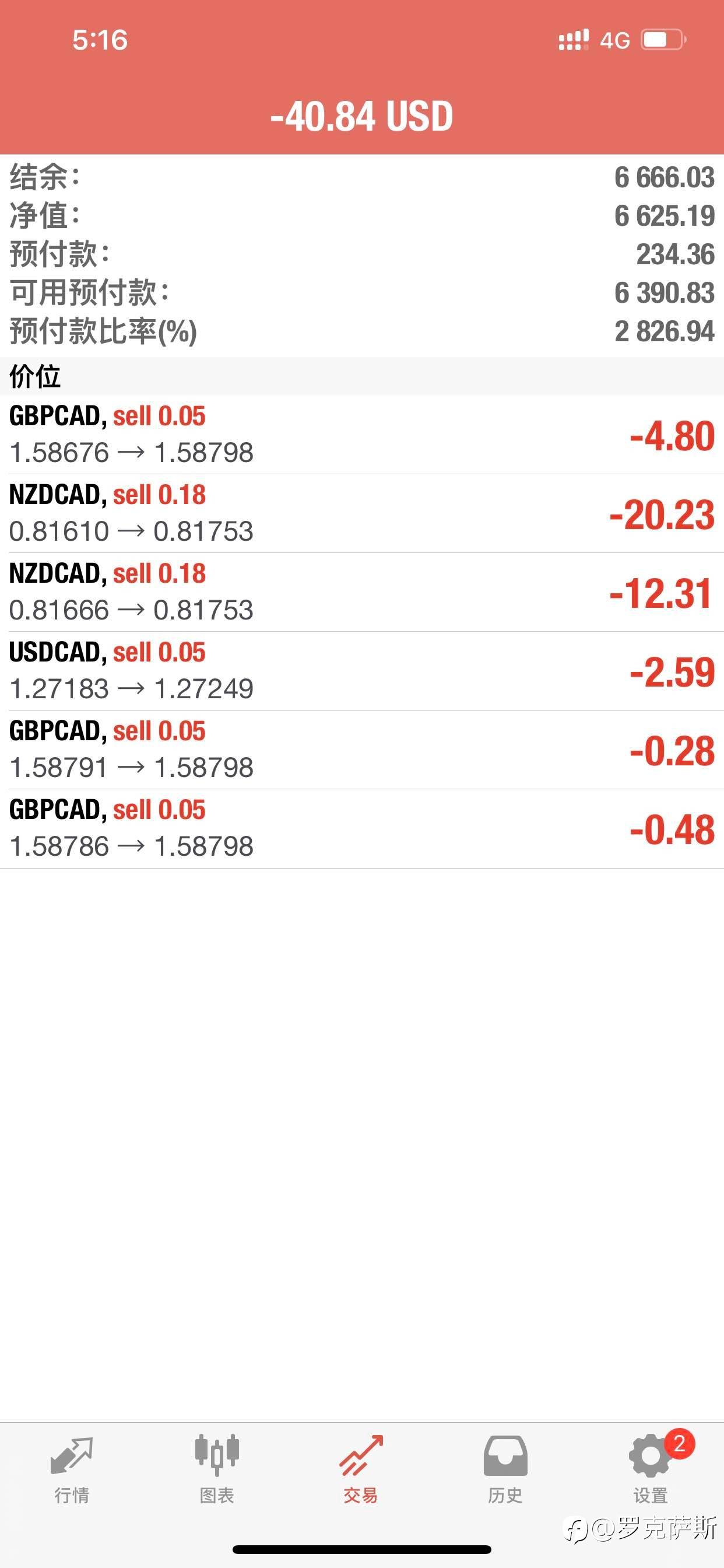Tap the NZDCAD position opened at 0.81666
The height and width of the screenshot is (1568, 724).
361,591
